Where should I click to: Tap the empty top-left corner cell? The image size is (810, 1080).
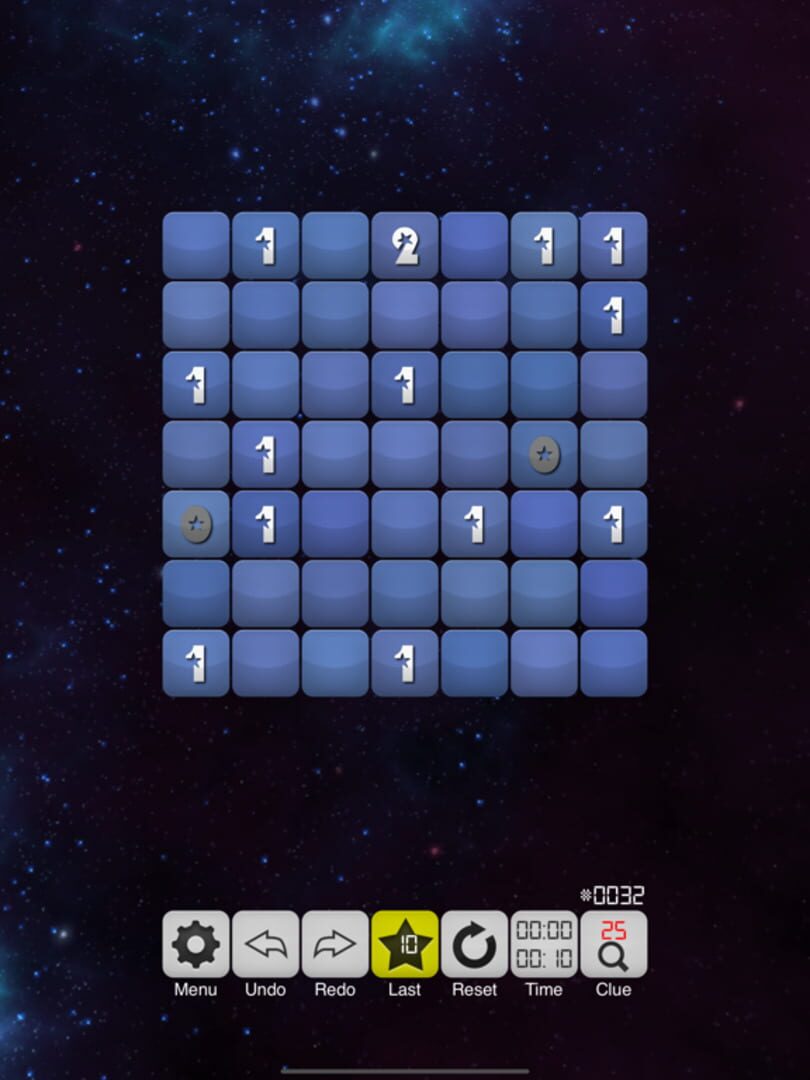pyautogui.click(x=196, y=245)
